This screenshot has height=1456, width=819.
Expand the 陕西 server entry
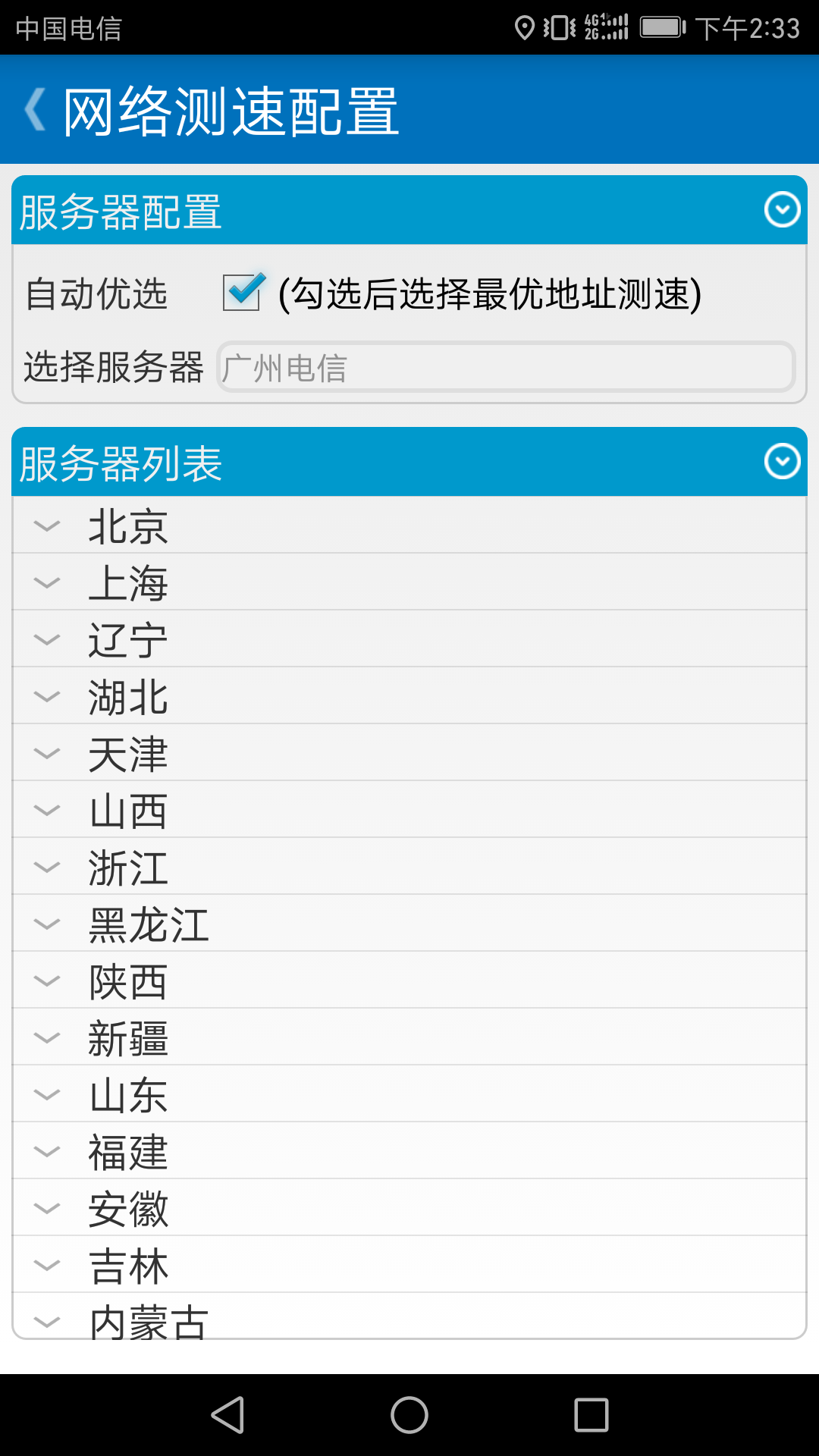click(47, 980)
